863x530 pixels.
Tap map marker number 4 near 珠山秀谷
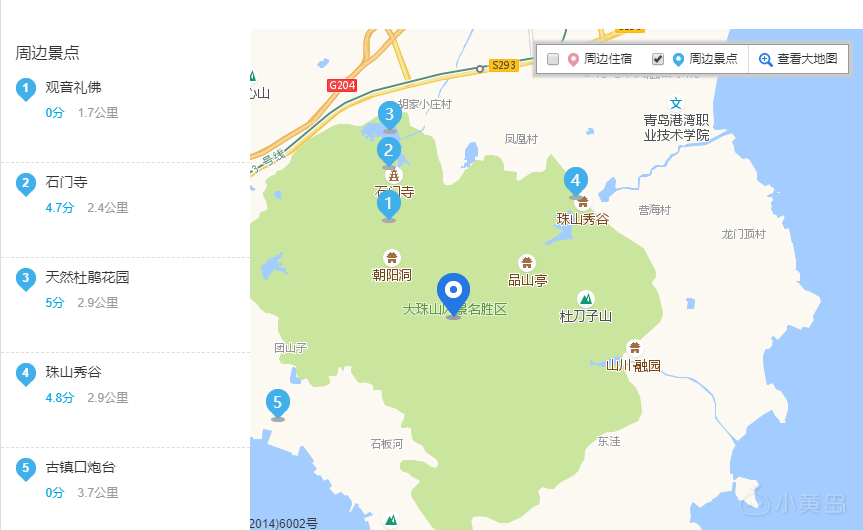click(575, 181)
